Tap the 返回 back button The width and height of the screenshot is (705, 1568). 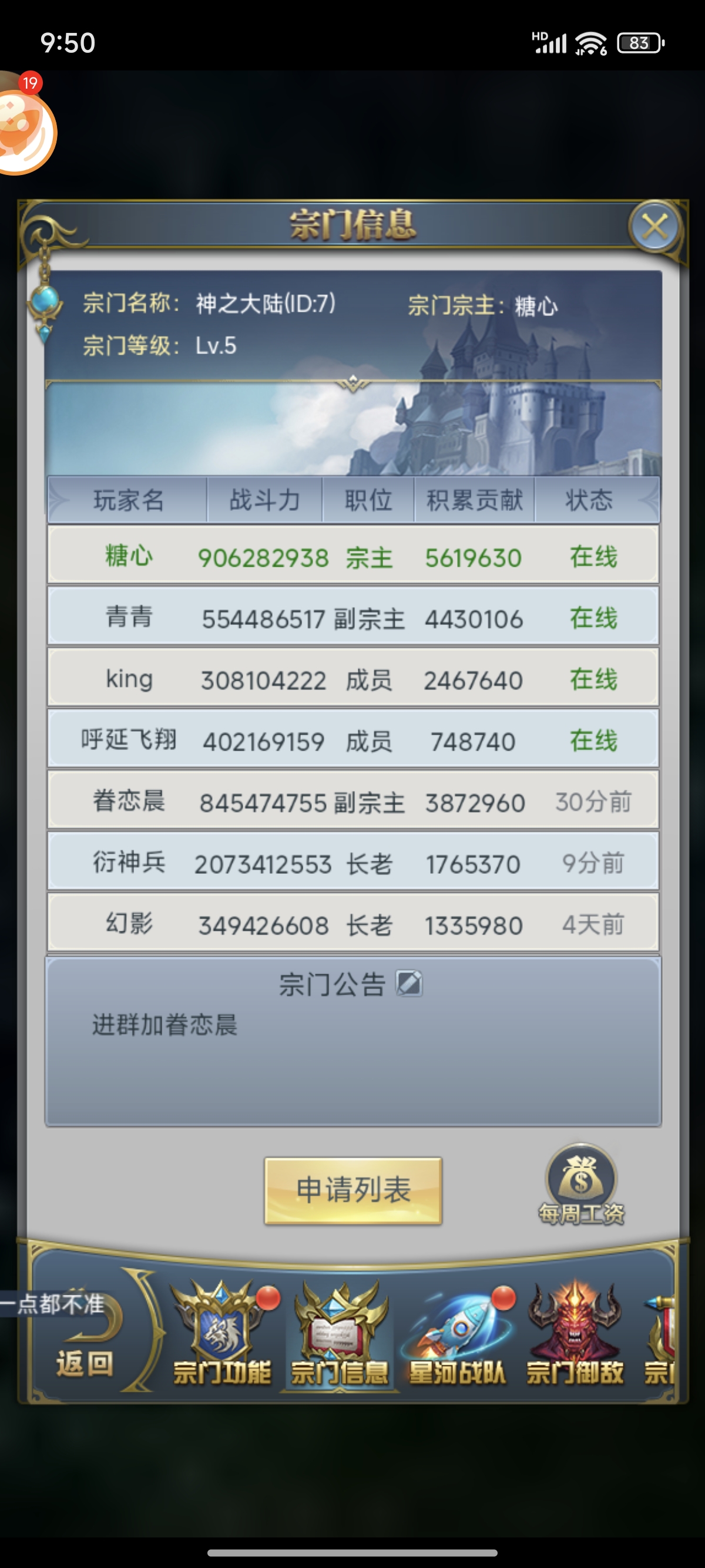click(85, 1344)
